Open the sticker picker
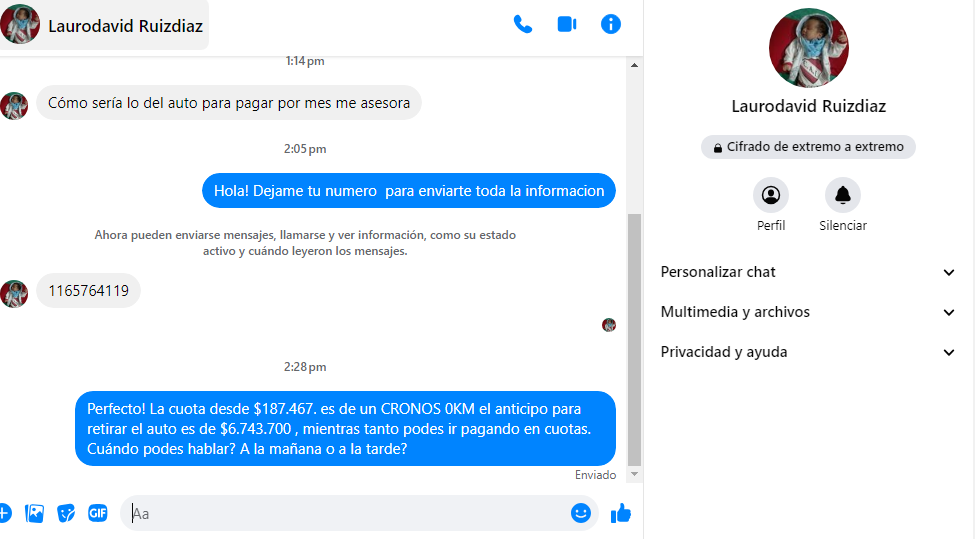 pos(66,513)
